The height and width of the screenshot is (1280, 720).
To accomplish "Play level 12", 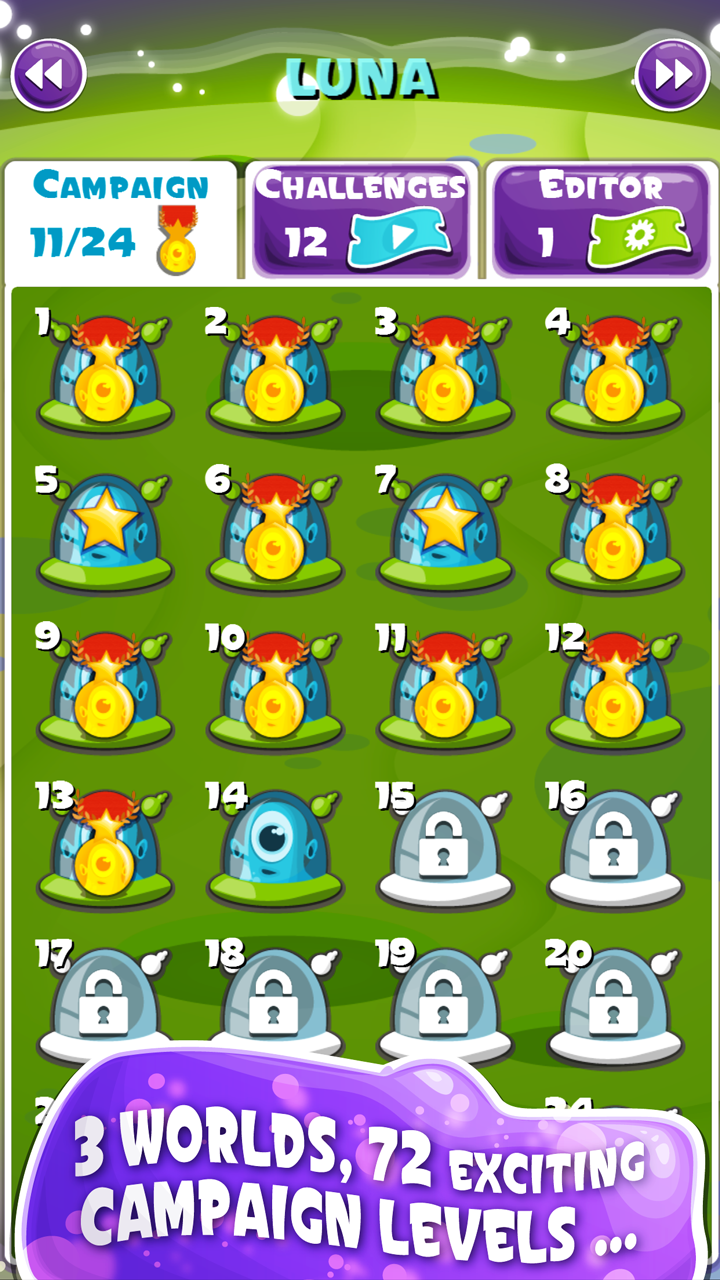I will 615,690.
